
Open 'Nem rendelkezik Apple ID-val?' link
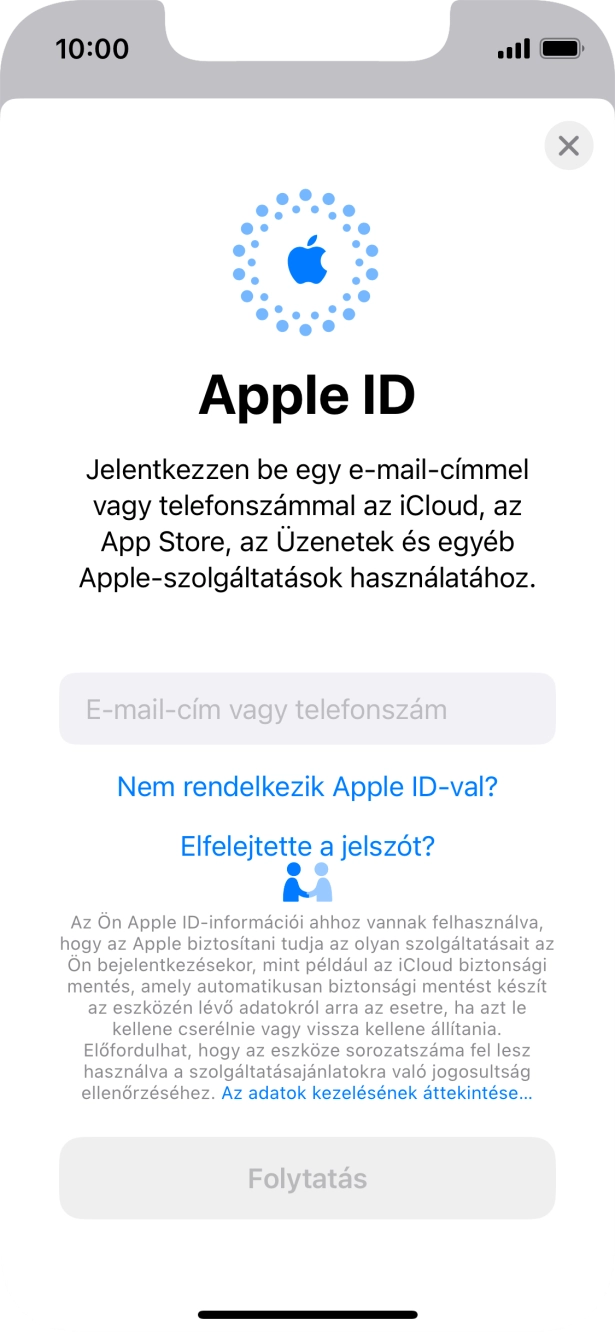pos(307,786)
